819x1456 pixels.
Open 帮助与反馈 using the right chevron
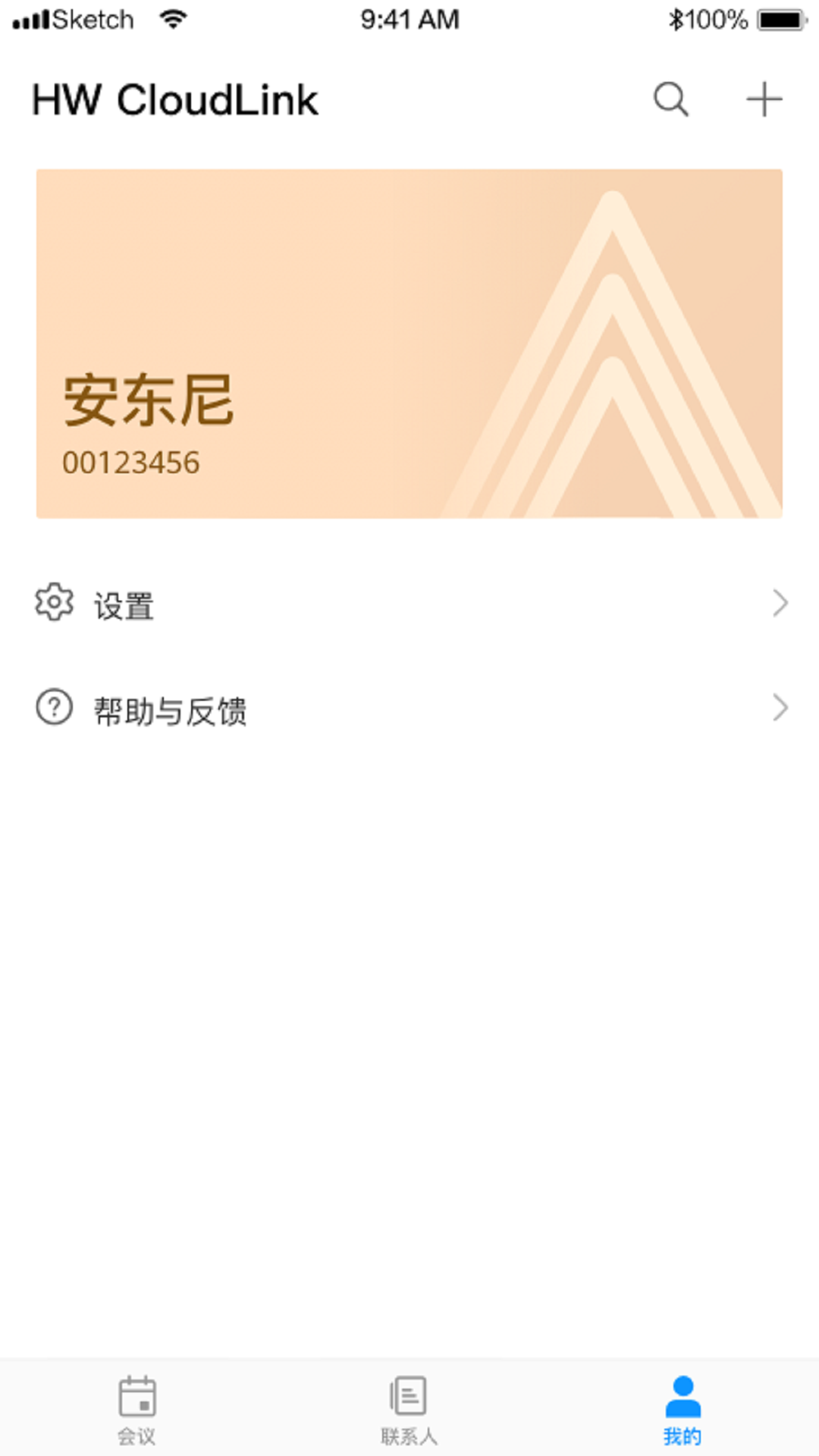pyautogui.click(x=780, y=708)
